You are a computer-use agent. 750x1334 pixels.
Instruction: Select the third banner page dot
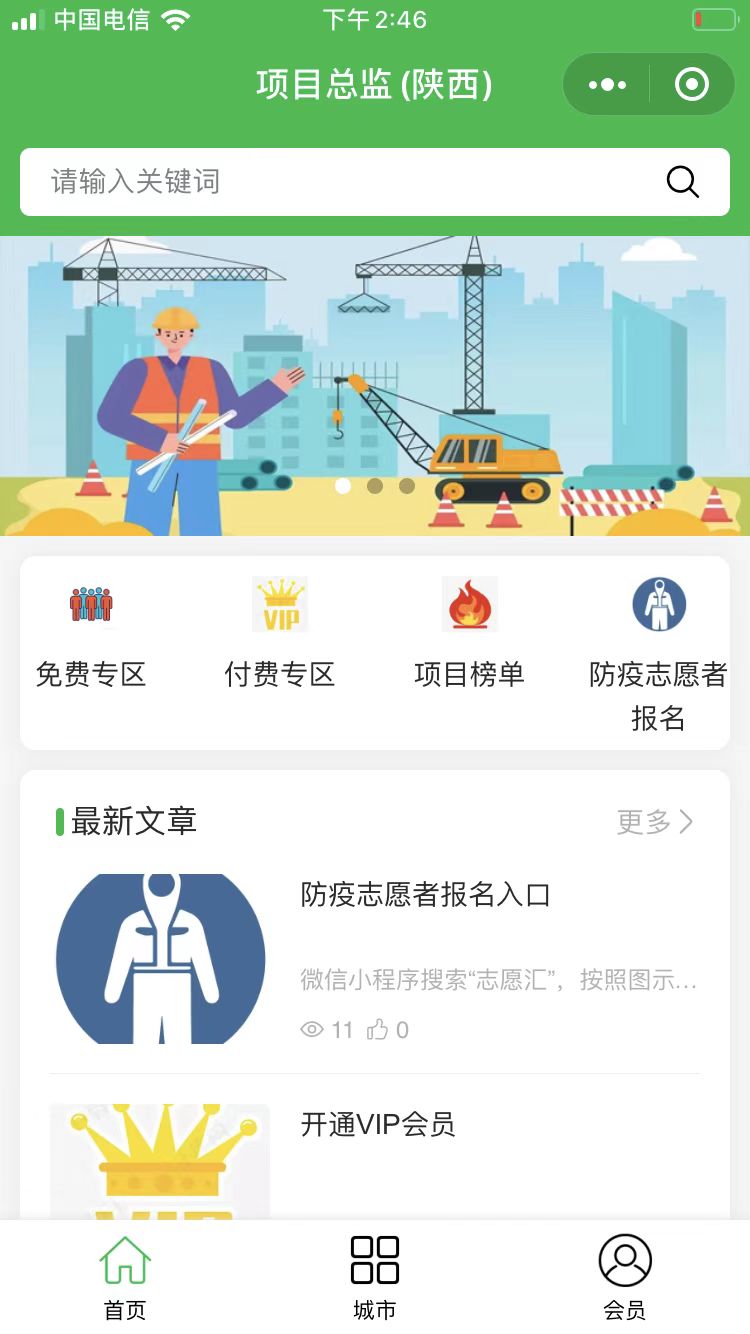coord(407,486)
